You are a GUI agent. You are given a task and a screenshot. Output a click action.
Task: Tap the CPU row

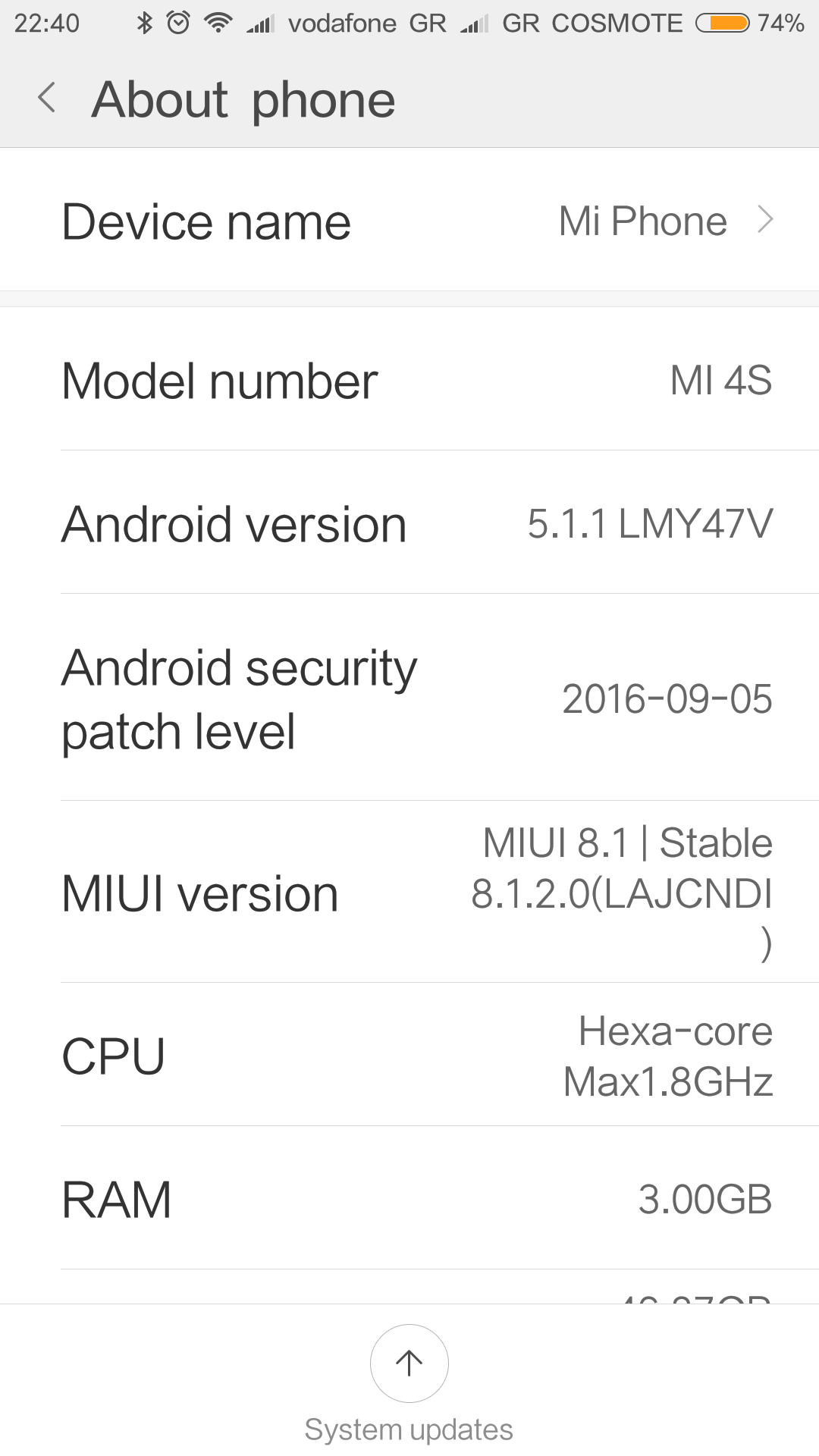click(x=409, y=1056)
